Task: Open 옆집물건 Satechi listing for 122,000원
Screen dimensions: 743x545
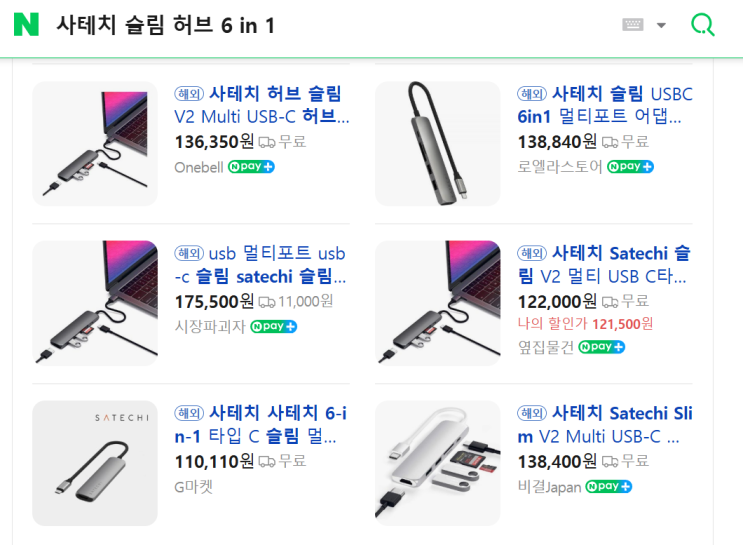Action: [x=605, y=265]
